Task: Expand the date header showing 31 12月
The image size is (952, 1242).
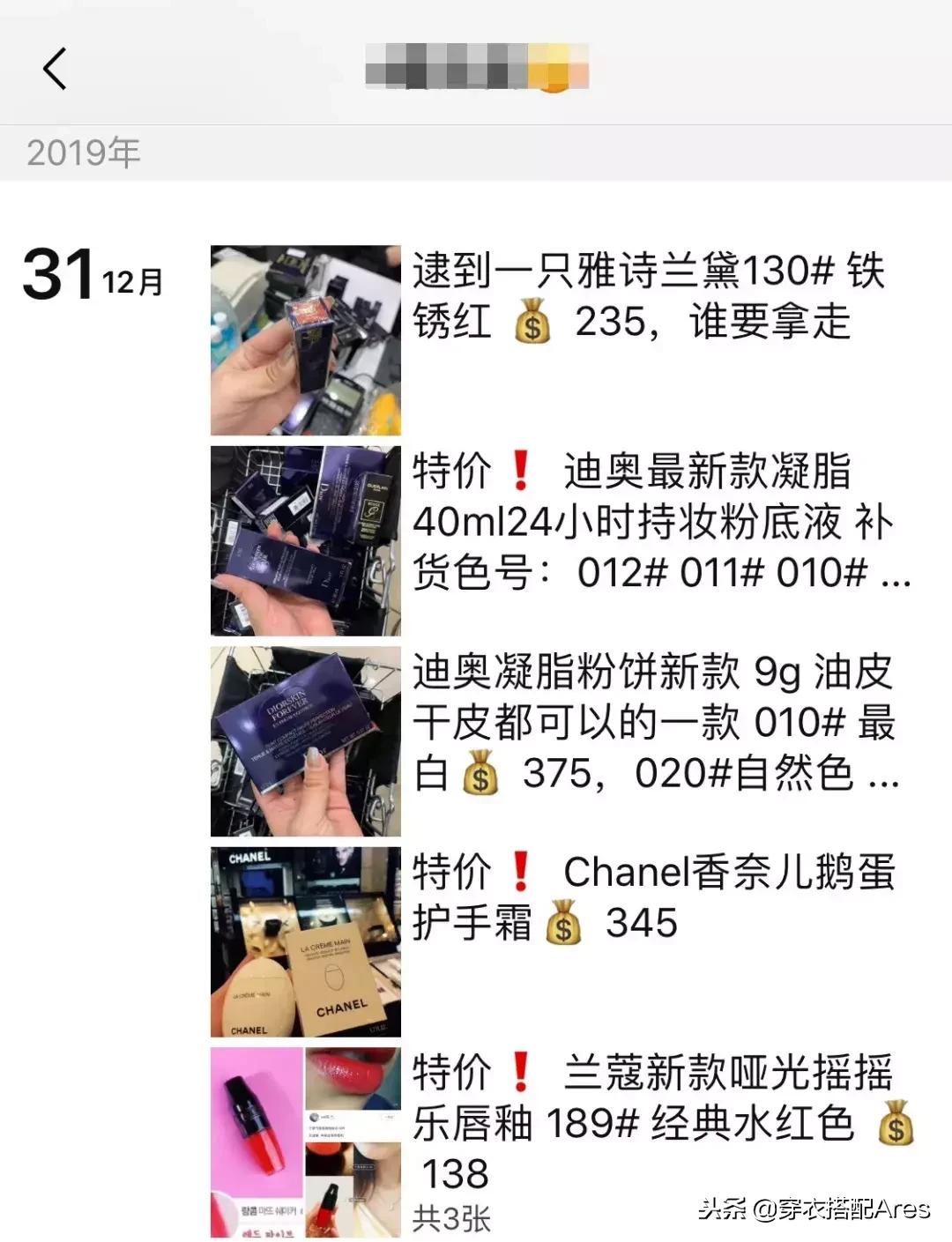Action: [x=93, y=276]
